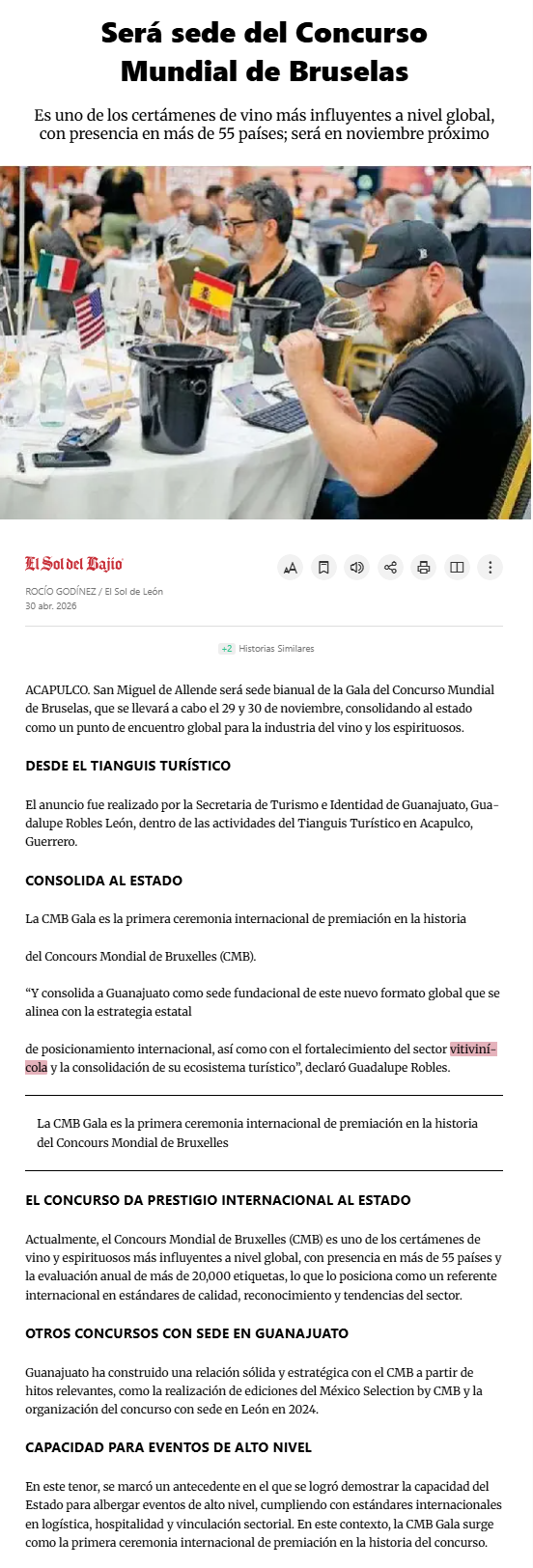Open the overflow menu
The image size is (533, 1568).
[x=491, y=568]
